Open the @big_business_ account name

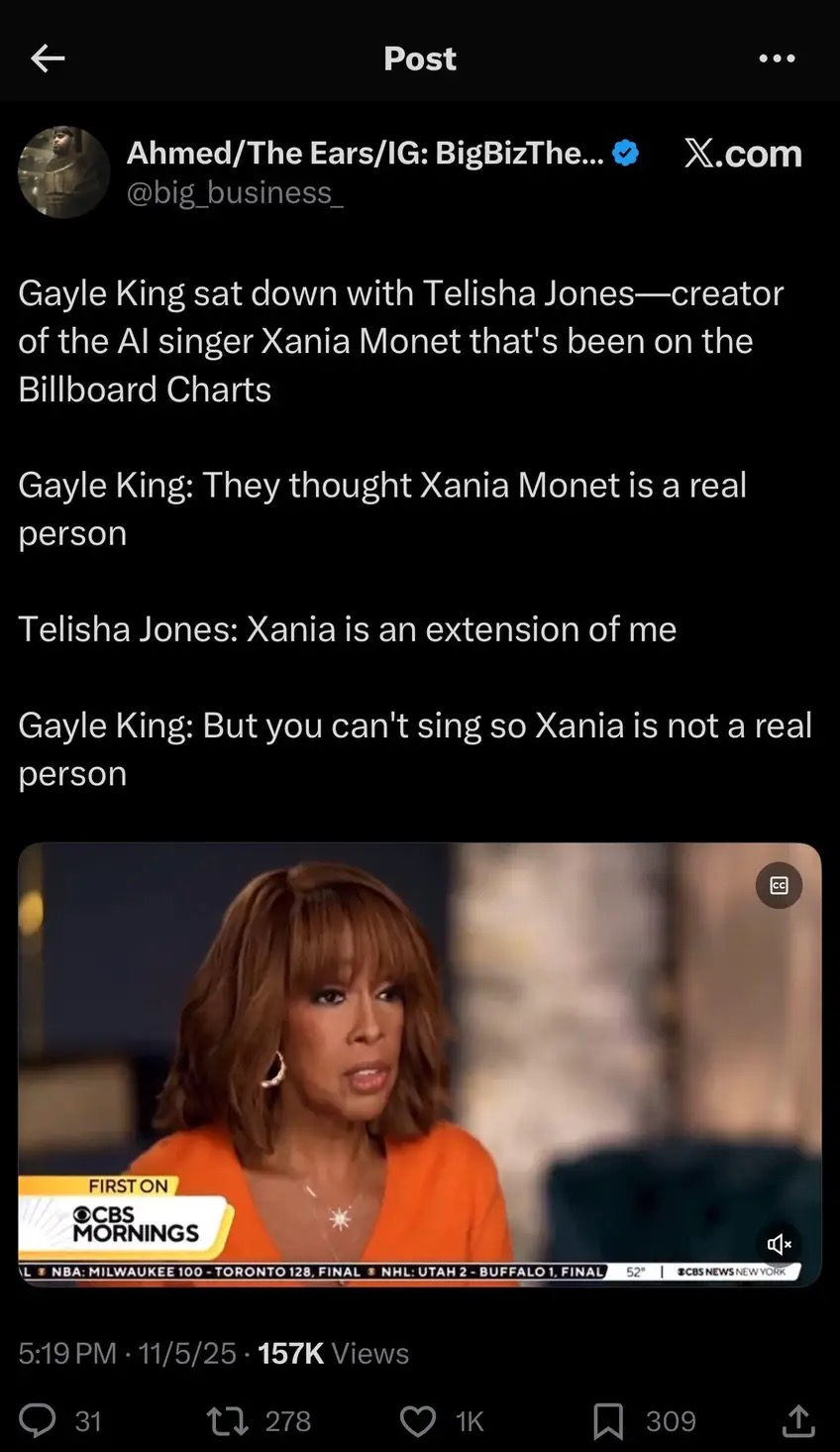pos(366,153)
